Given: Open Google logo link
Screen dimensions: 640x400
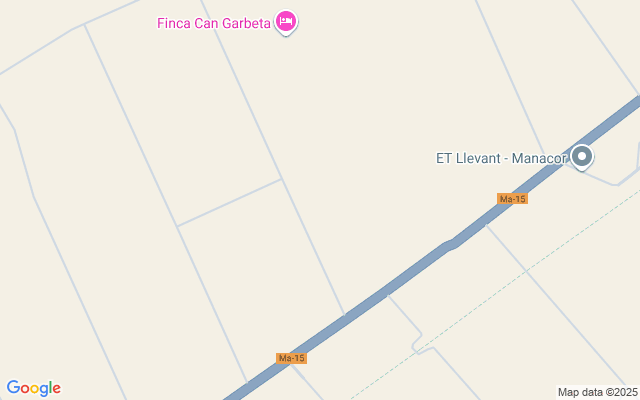Looking at the screenshot, I should 33,388.
